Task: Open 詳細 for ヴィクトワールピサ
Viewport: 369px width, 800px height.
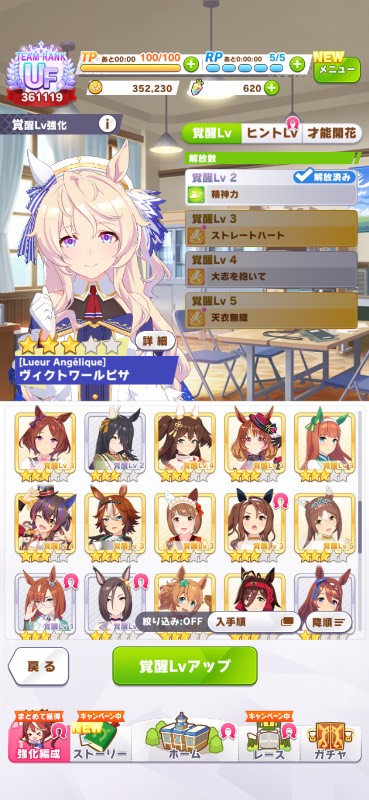Action: (x=155, y=341)
